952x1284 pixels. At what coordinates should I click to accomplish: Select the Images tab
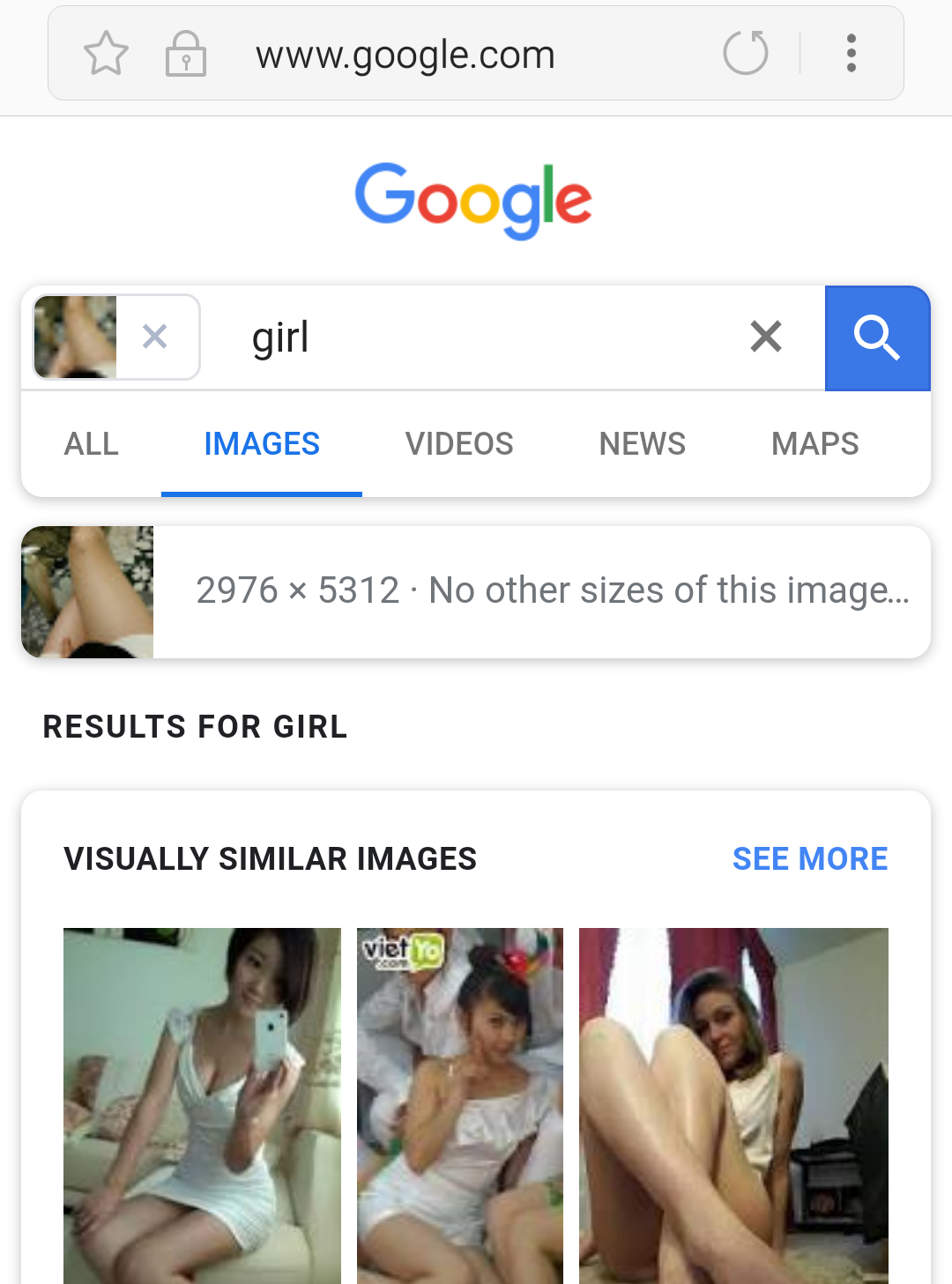click(262, 443)
